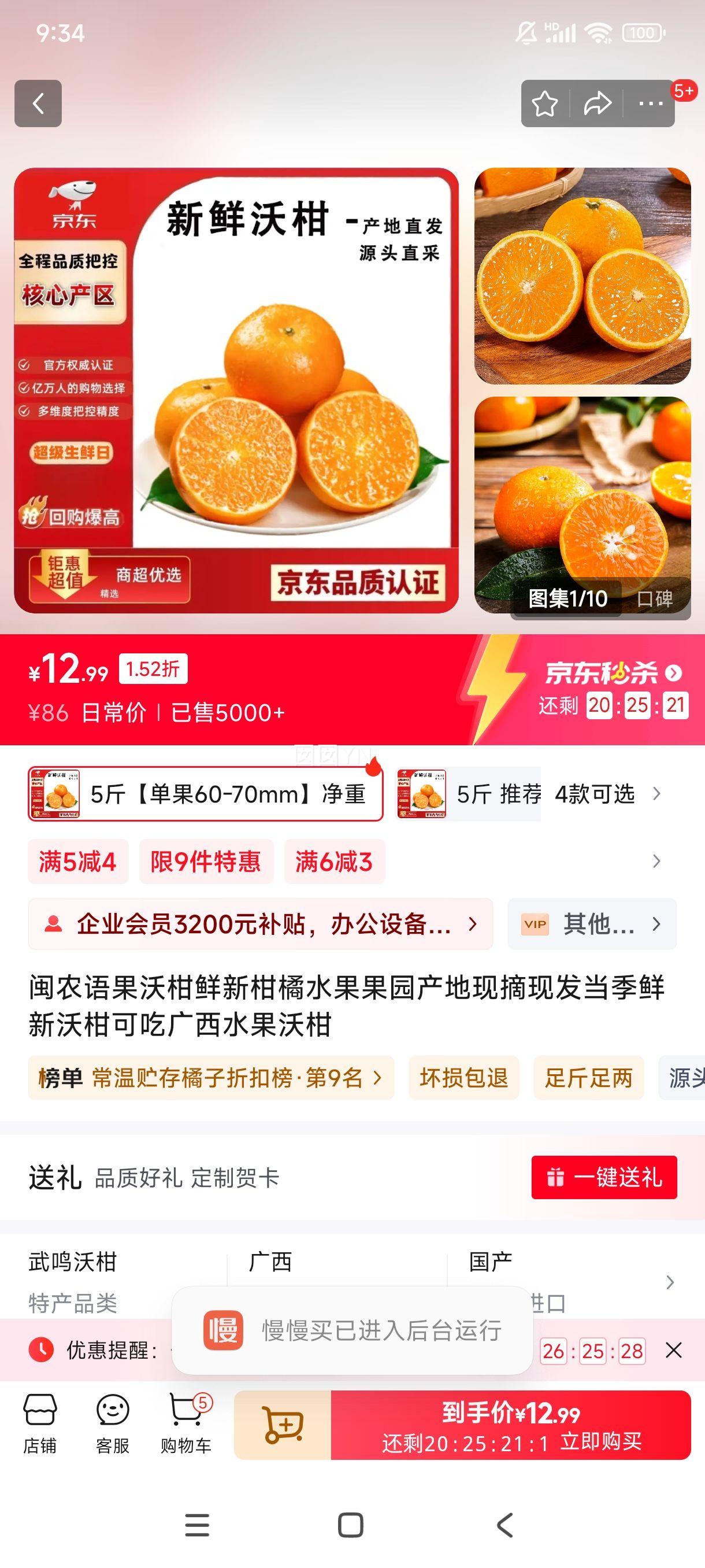This screenshot has width=705, height=1568.
Task: Expand the coupon list chevron
Action: pos(655,861)
